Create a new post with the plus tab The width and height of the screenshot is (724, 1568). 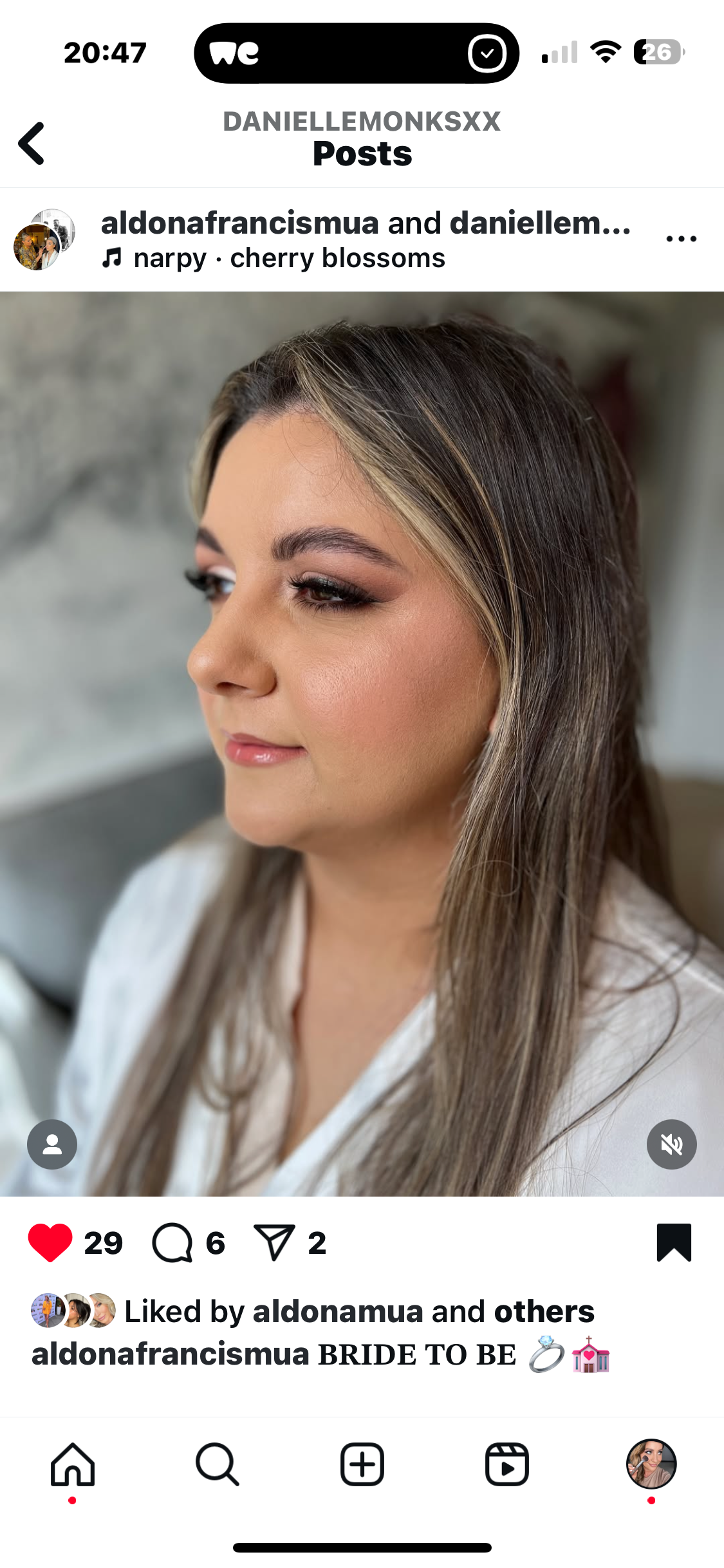[x=362, y=1464]
